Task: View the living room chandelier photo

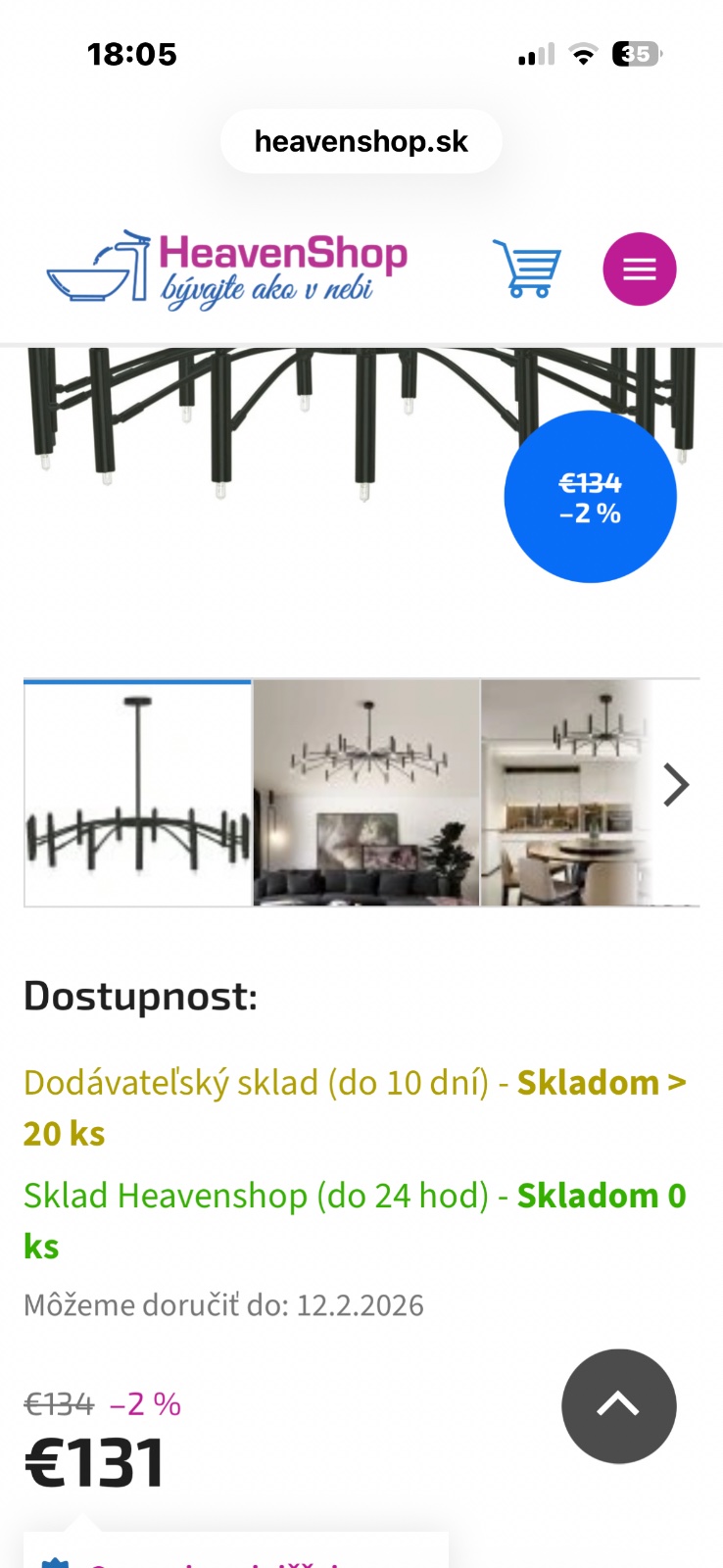Action: (x=366, y=793)
